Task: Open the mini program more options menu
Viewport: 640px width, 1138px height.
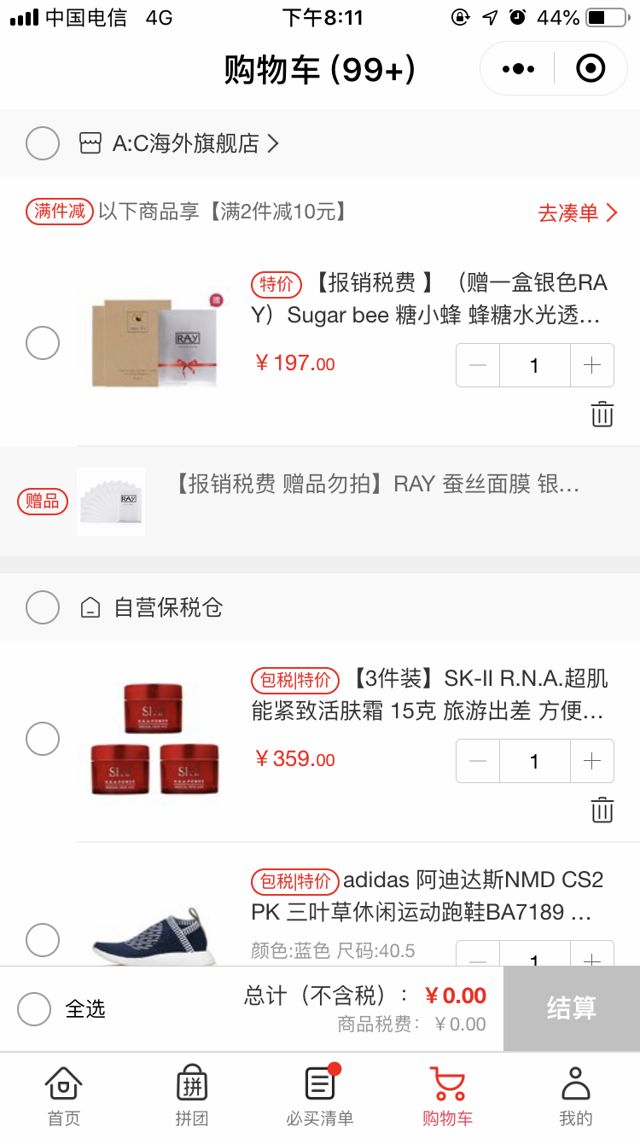Action: click(518, 69)
